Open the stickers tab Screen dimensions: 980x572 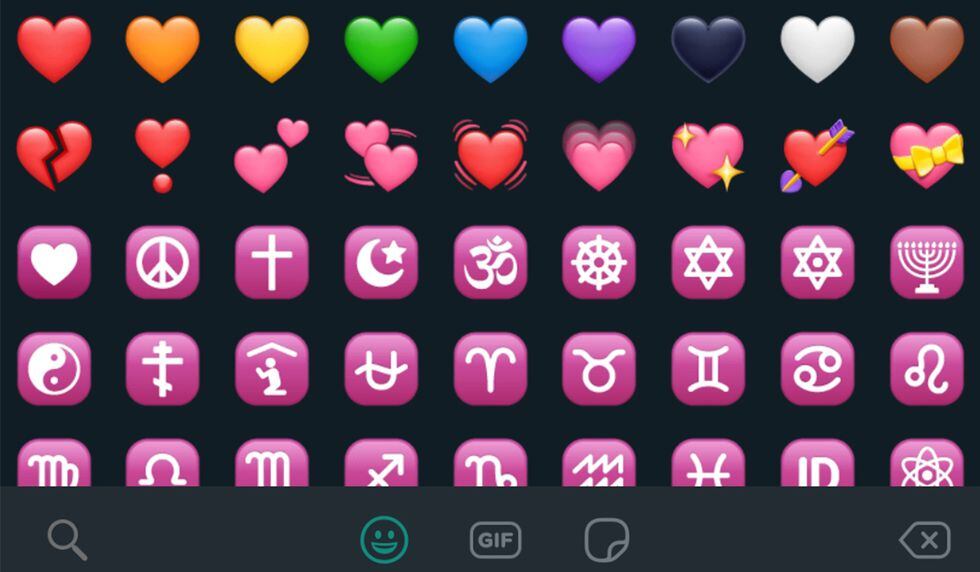coord(604,541)
